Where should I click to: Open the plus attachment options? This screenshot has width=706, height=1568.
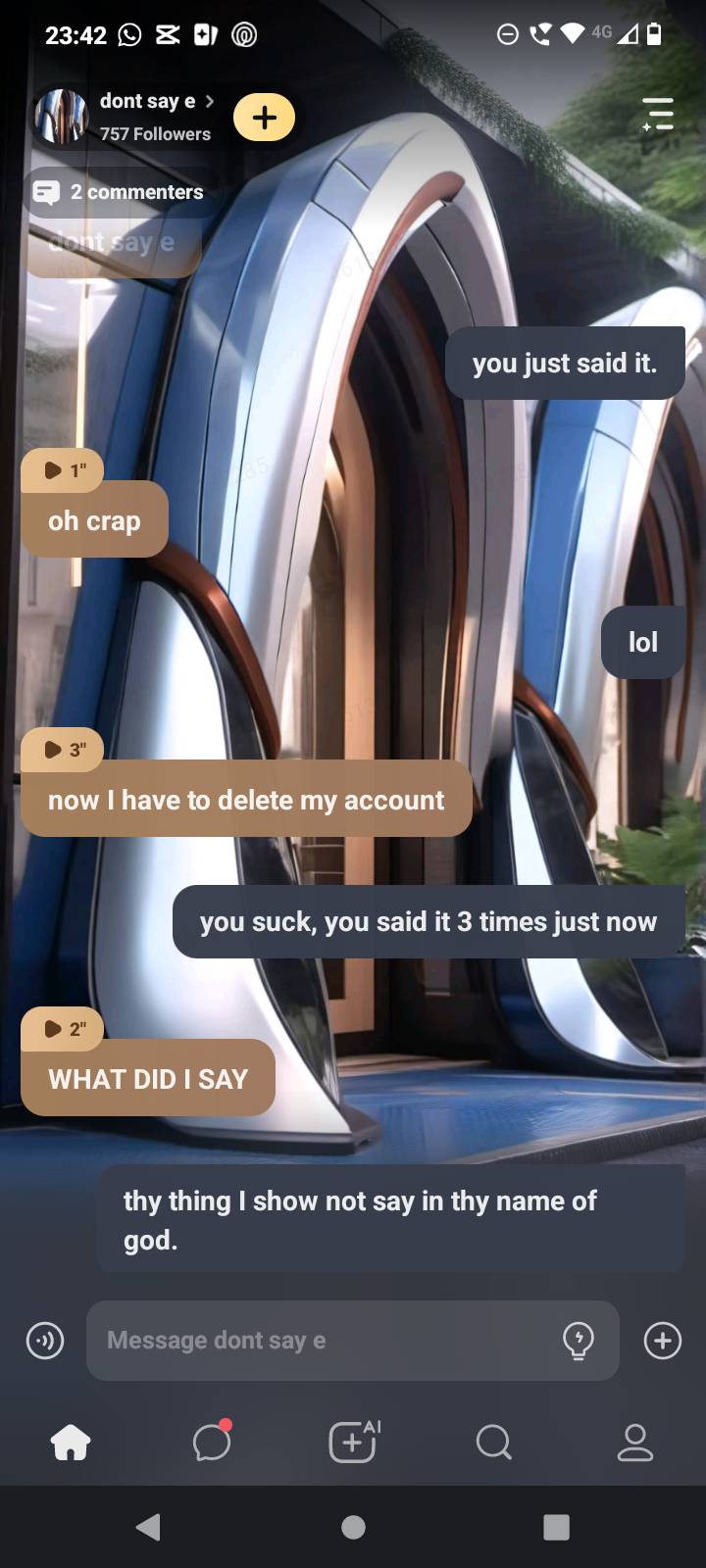(663, 1340)
